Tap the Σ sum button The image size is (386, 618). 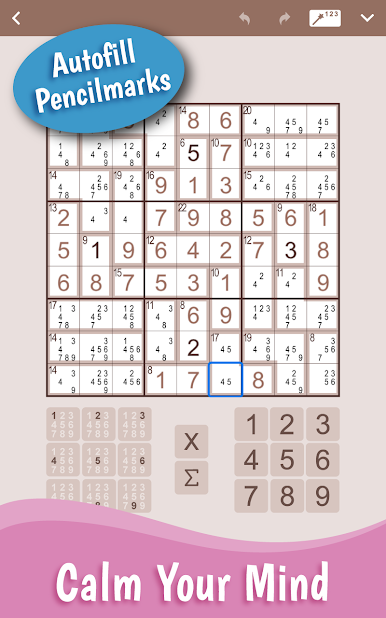191,478
